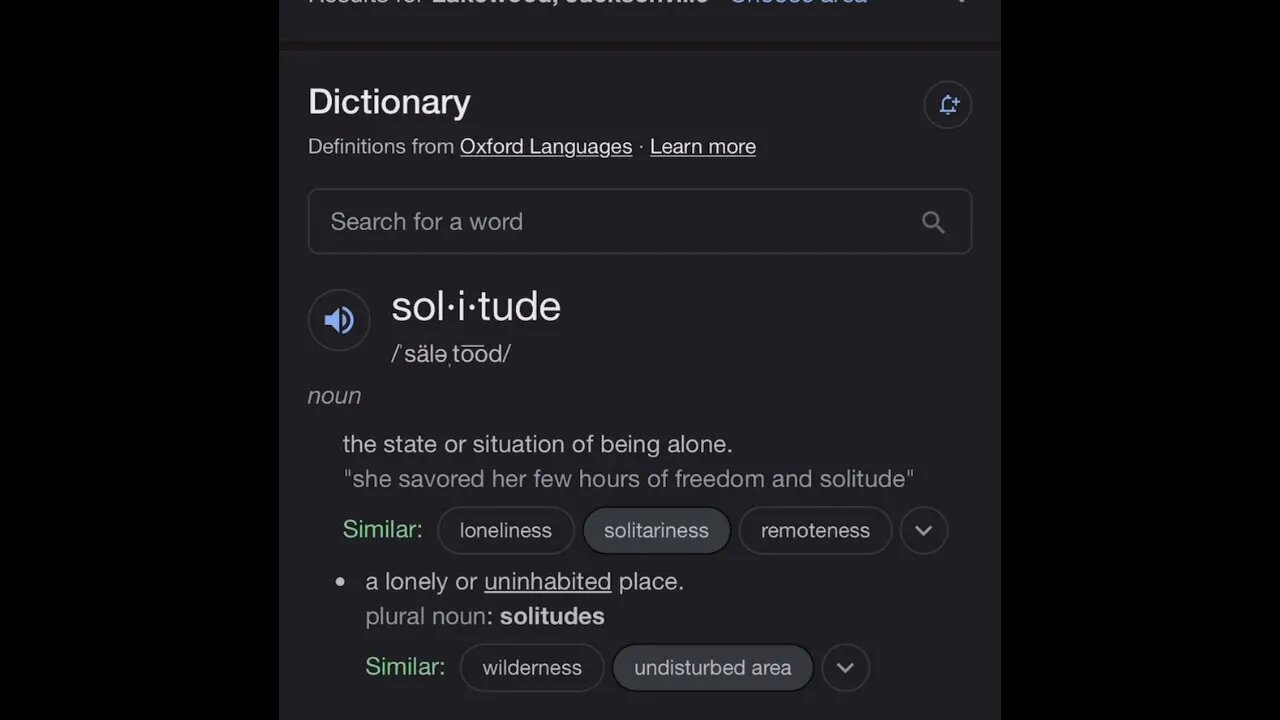Expand more synonyms after remoteness
Screen dimensions: 1280x720
pyautogui.click(x=923, y=530)
